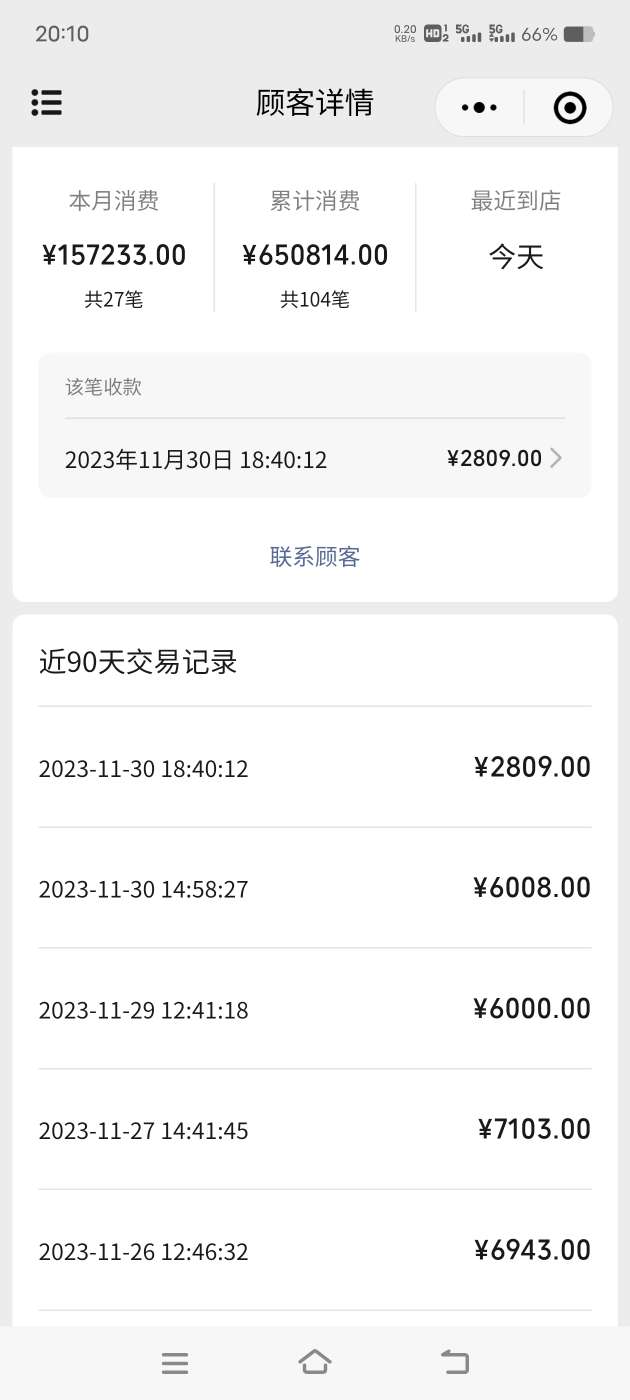Select the 2023-11-26 12:46:32 transaction
630x1400 pixels.
click(x=315, y=1251)
